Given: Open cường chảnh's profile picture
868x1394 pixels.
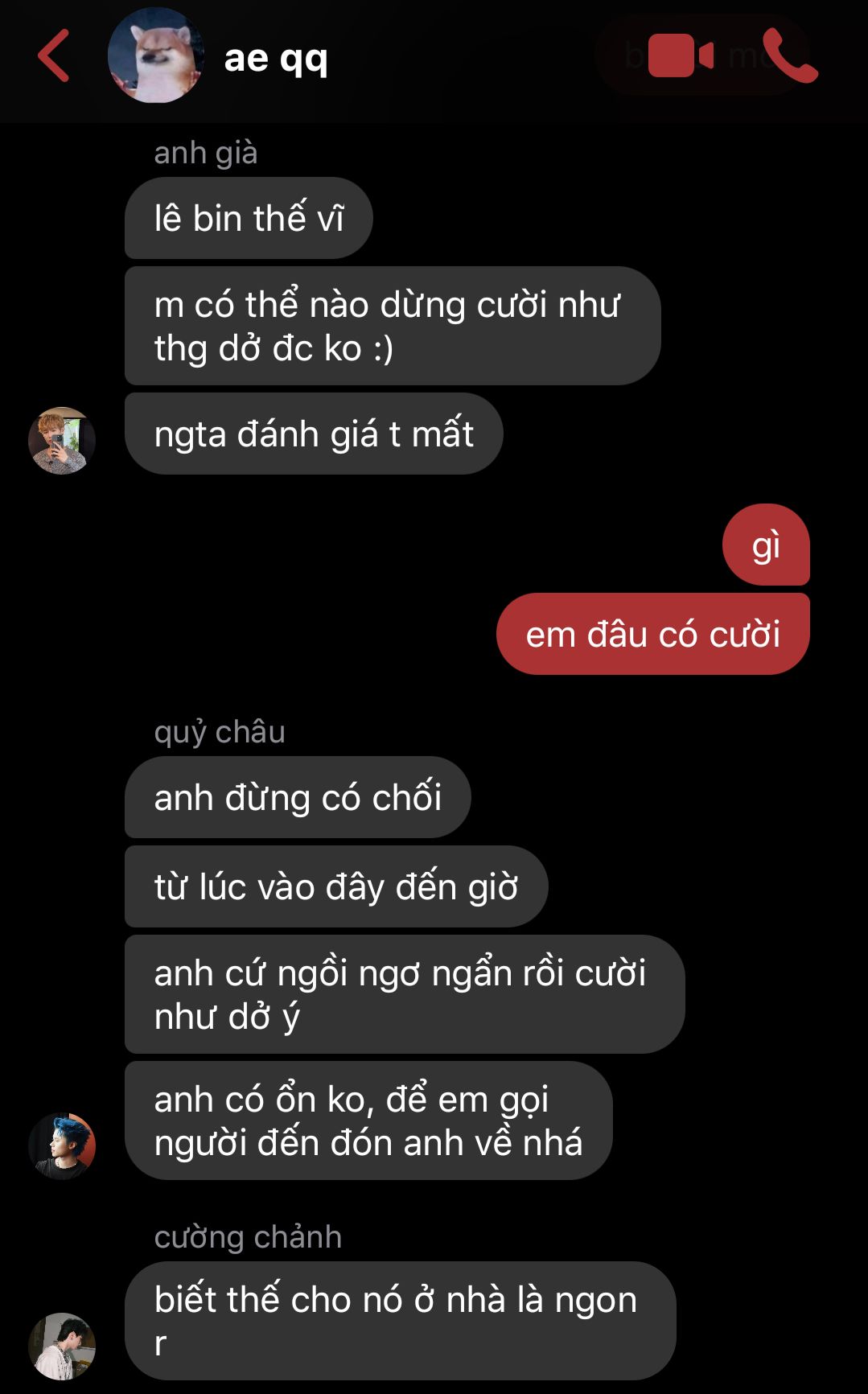Looking at the screenshot, I should [62, 1346].
